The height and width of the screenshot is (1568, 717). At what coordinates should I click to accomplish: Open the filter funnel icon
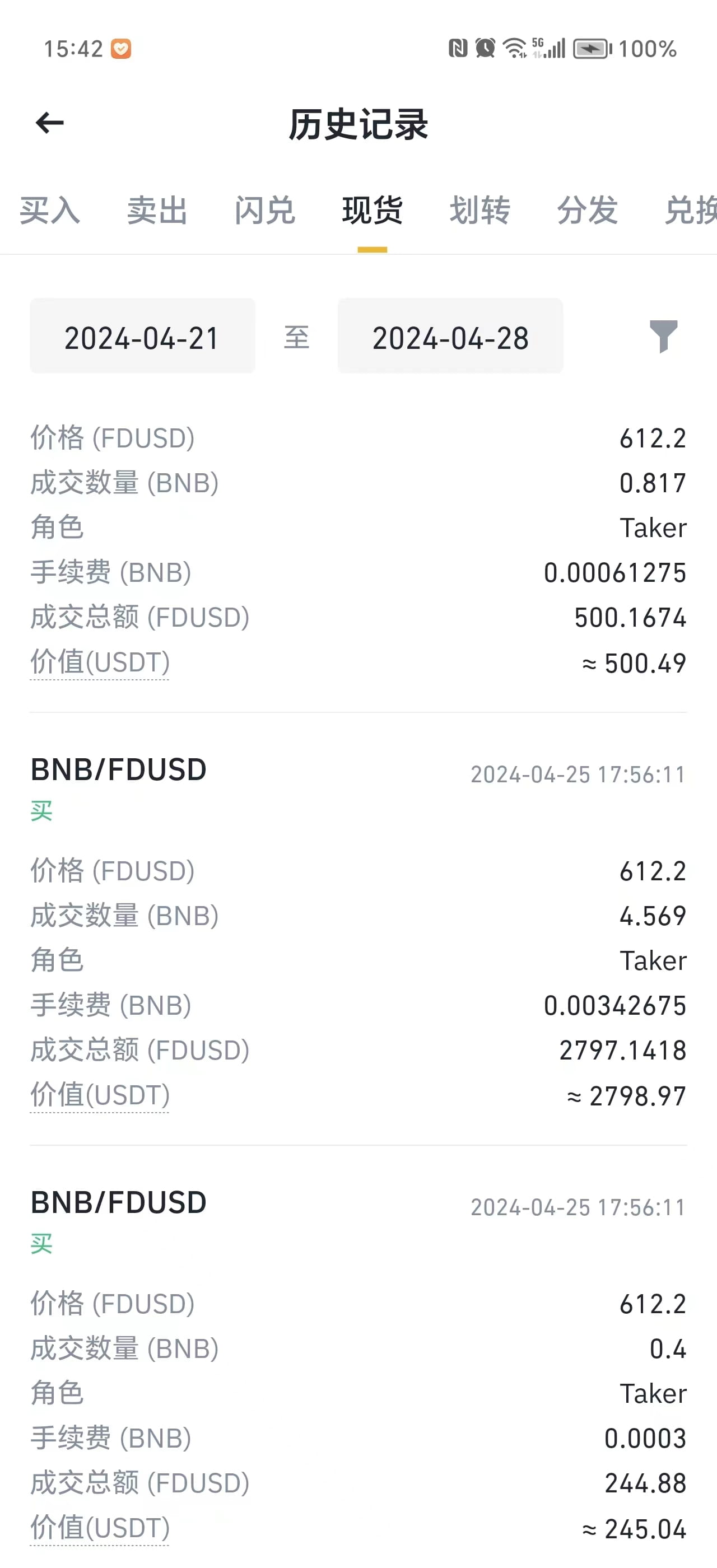click(x=663, y=336)
